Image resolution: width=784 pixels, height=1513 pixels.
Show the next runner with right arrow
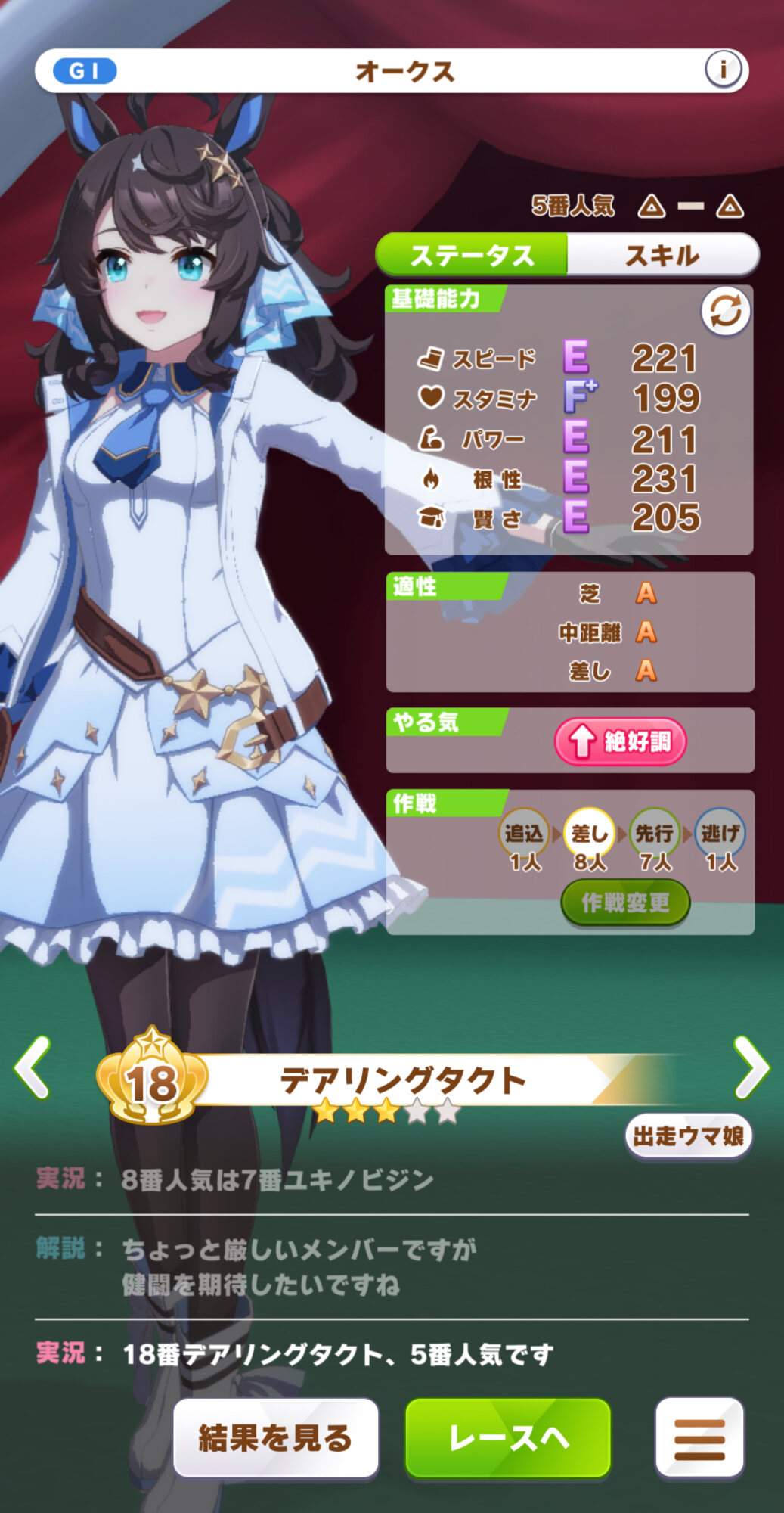click(751, 1067)
